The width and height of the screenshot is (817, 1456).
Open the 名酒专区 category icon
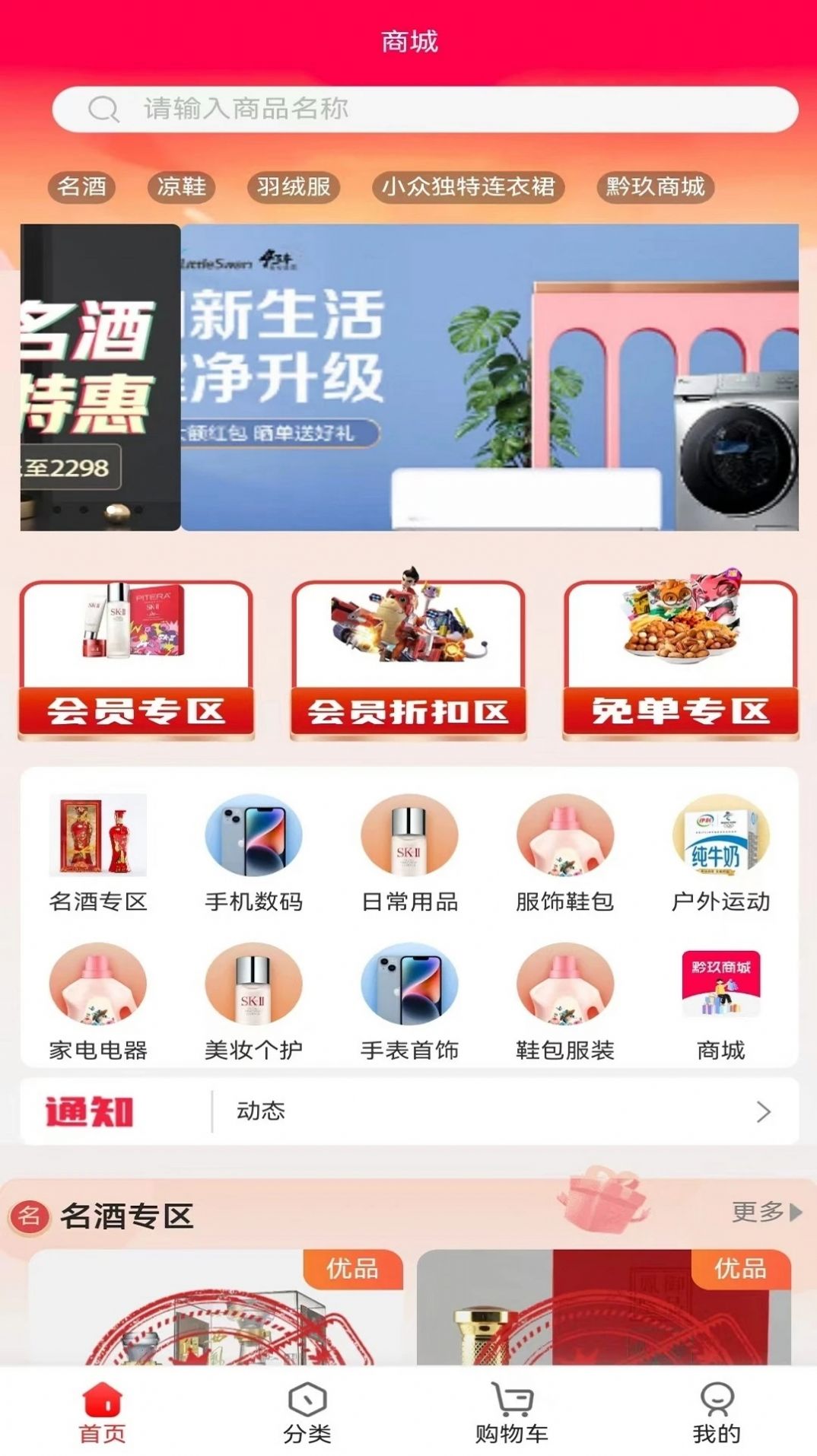[98, 852]
